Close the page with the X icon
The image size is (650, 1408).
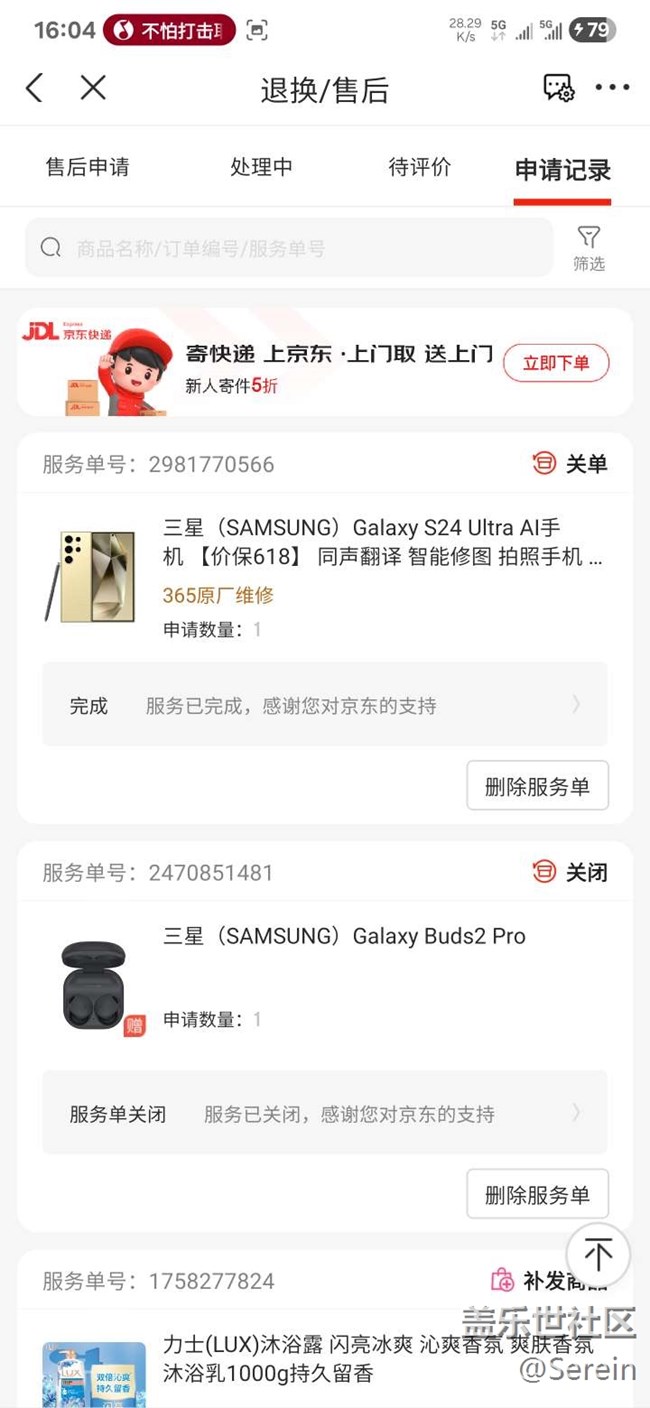coord(93,88)
